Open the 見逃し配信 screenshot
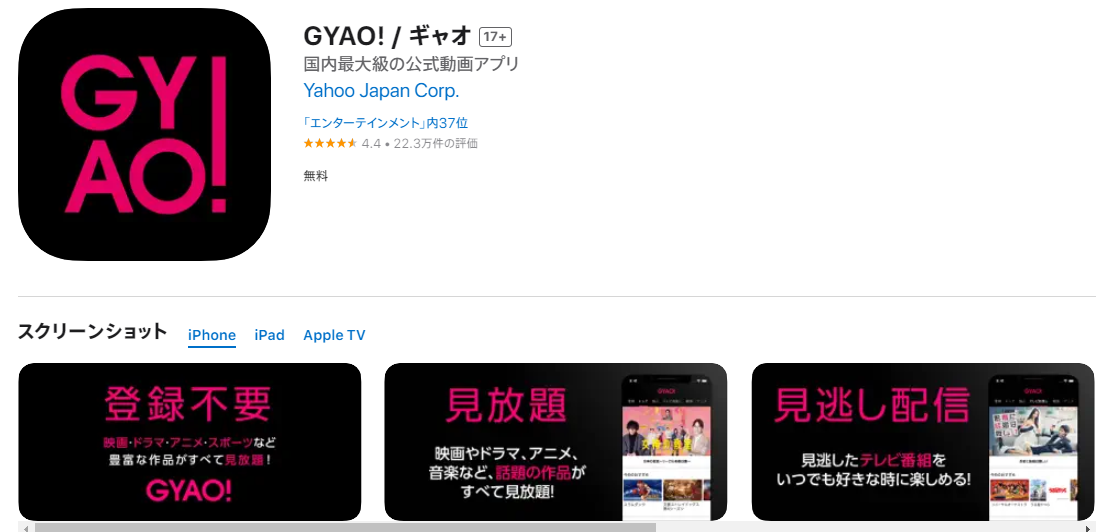This screenshot has height=532, width=1096. tap(922, 441)
